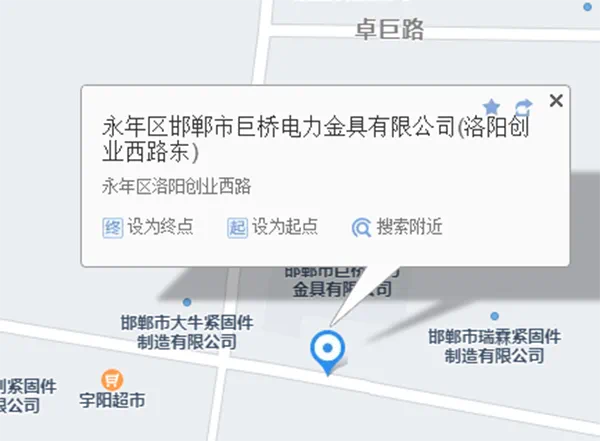This screenshot has width=600, height=441.
Task: Set this place as destination (设为终点)
Action: 148,227
